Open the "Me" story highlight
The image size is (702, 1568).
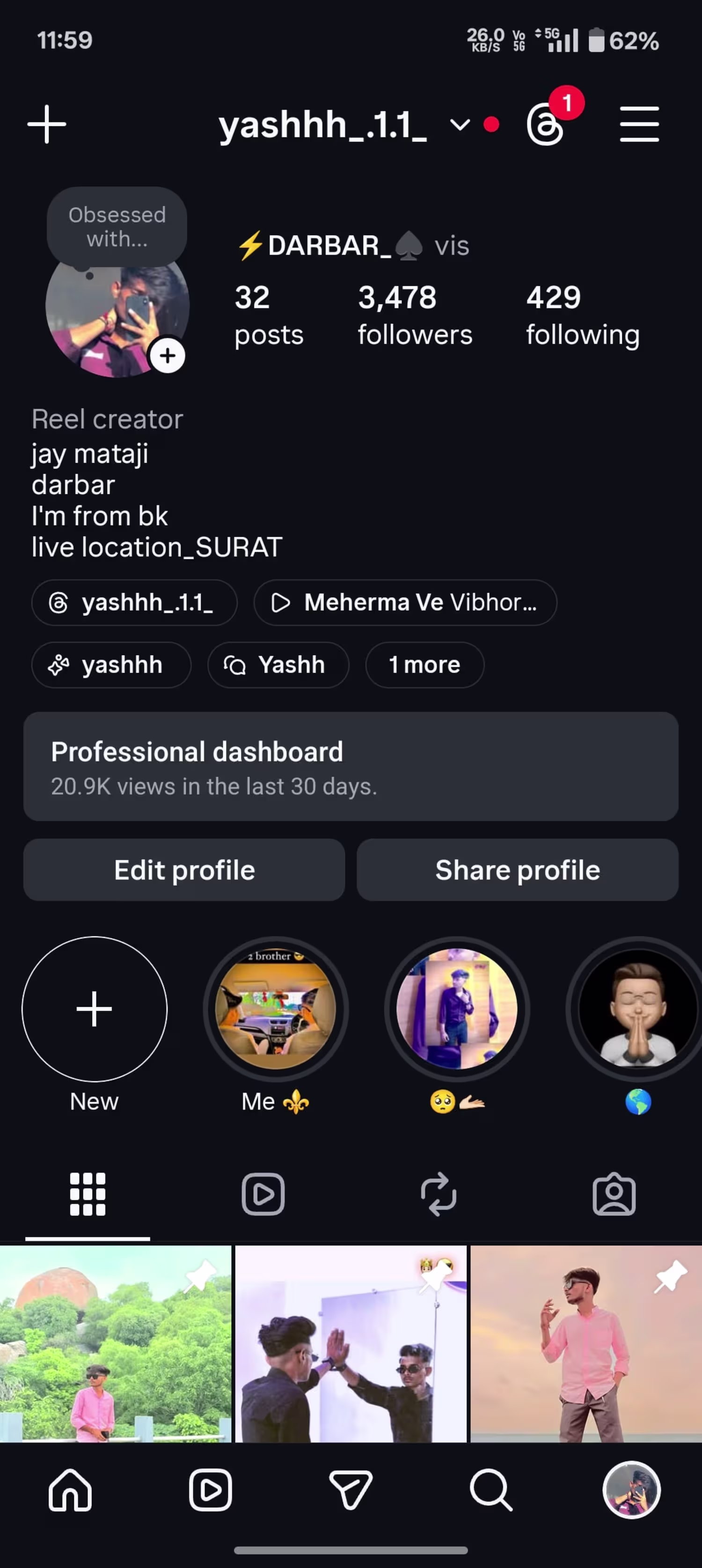(276, 1009)
